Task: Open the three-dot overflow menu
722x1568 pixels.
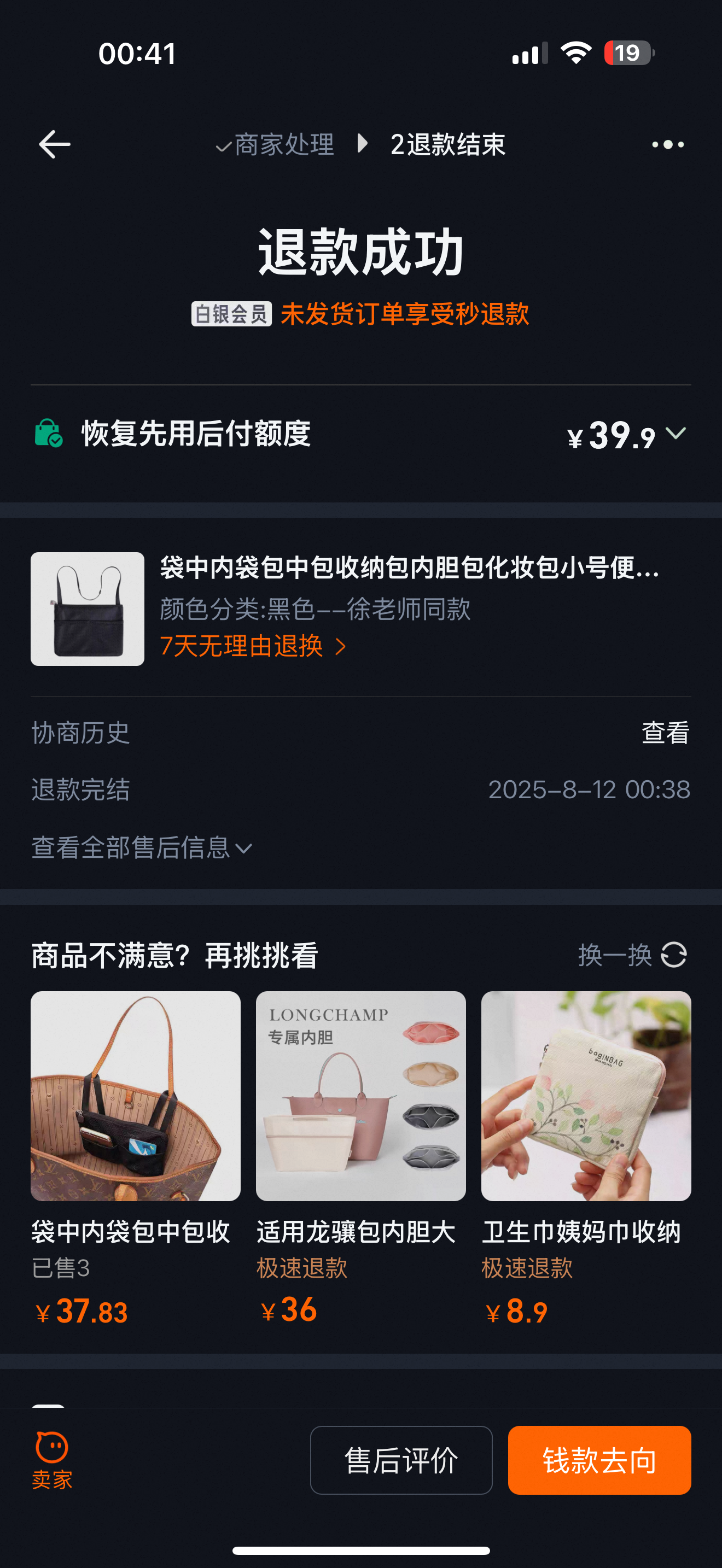Action: (x=667, y=145)
